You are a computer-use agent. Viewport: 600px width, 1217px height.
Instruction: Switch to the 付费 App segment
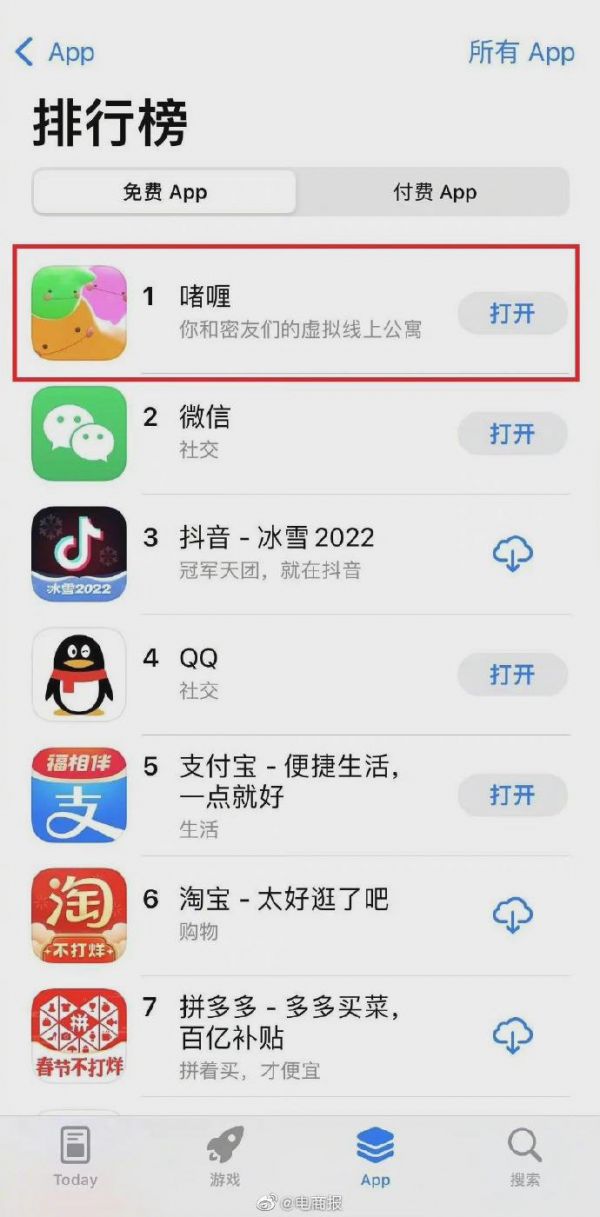pos(434,192)
